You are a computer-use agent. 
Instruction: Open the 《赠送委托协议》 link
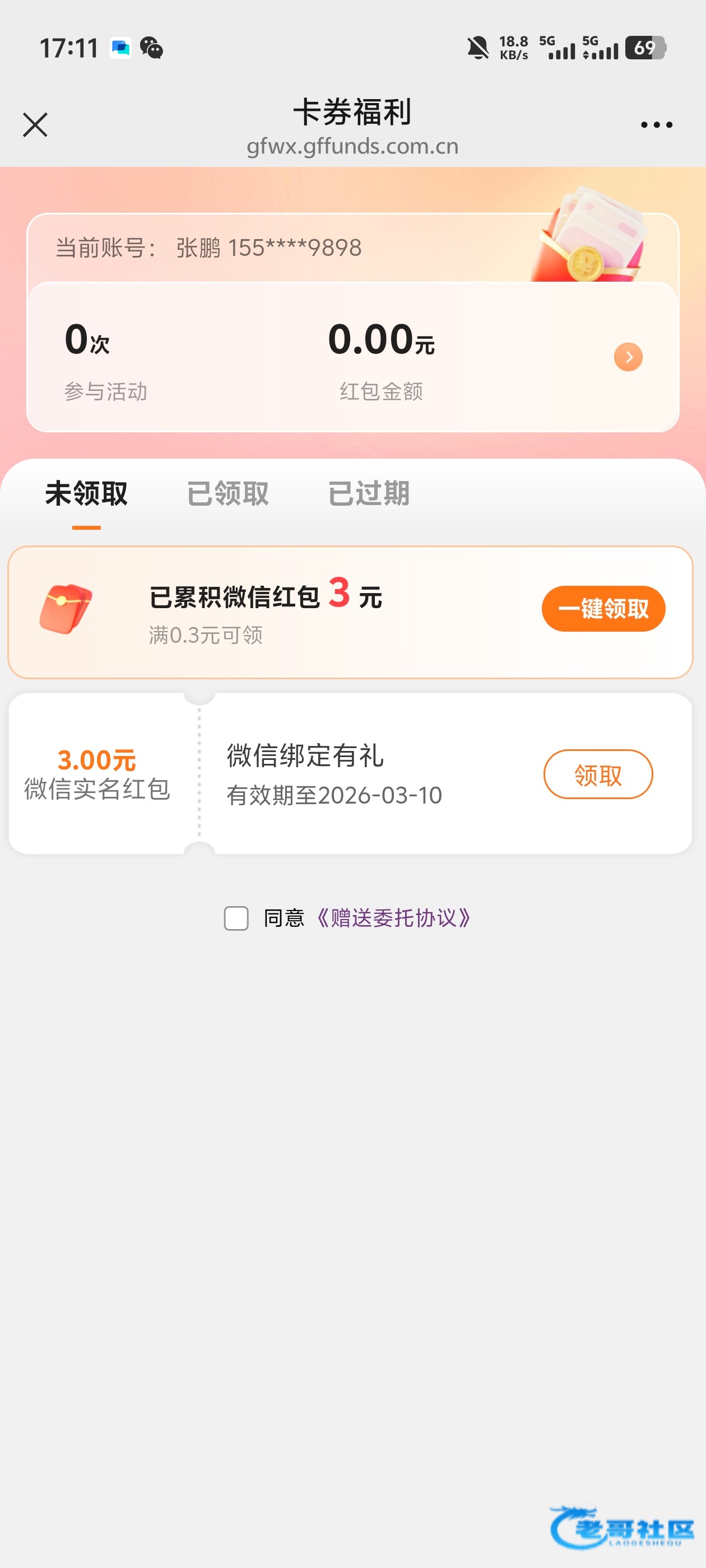pos(393,918)
